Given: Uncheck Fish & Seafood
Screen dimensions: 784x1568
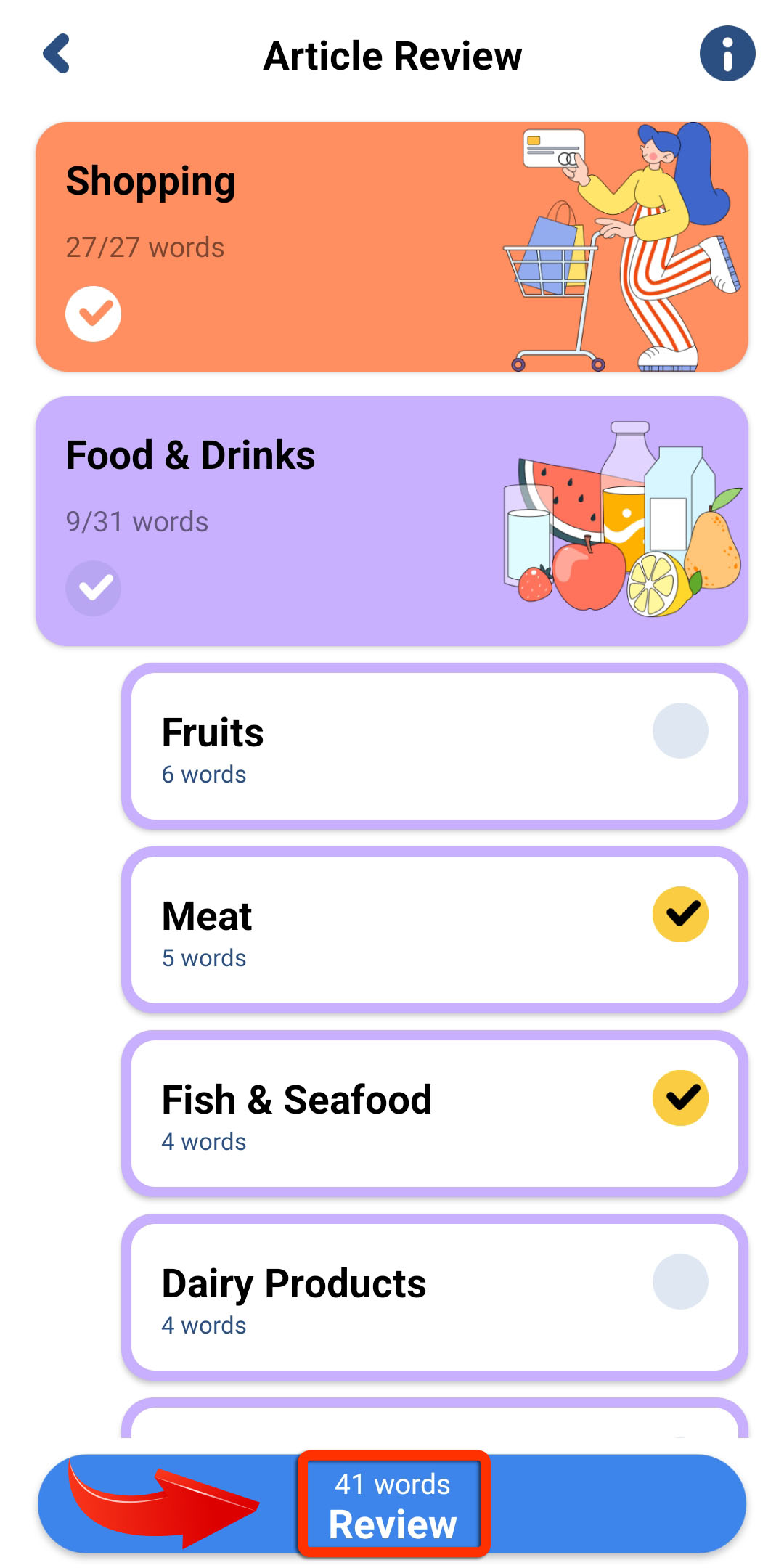Looking at the screenshot, I should (680, 1098).
